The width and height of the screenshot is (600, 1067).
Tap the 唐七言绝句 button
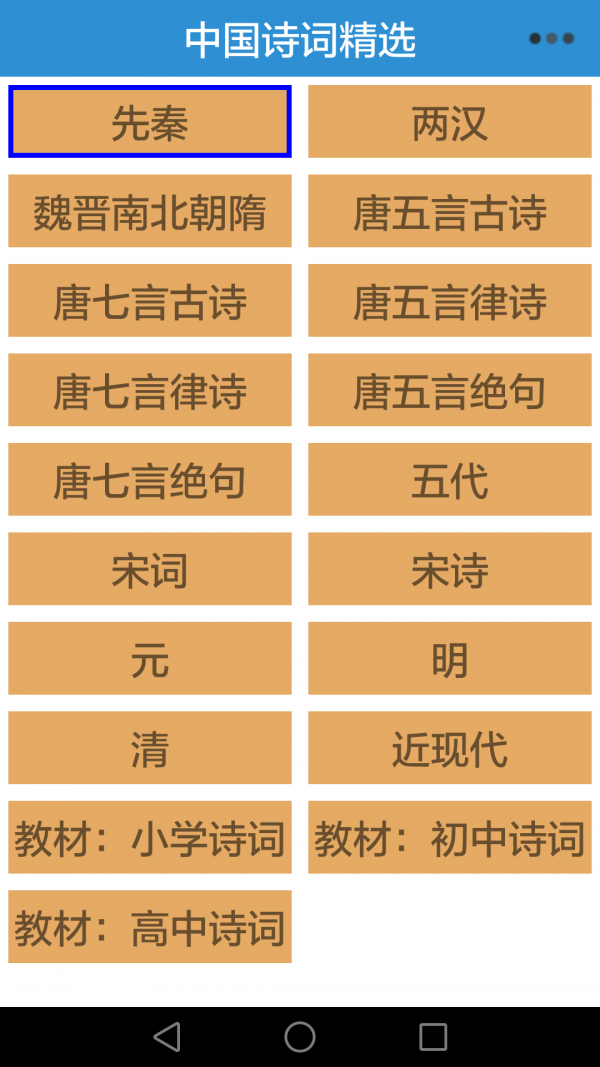pyautogui.click(x=150, y=480)
